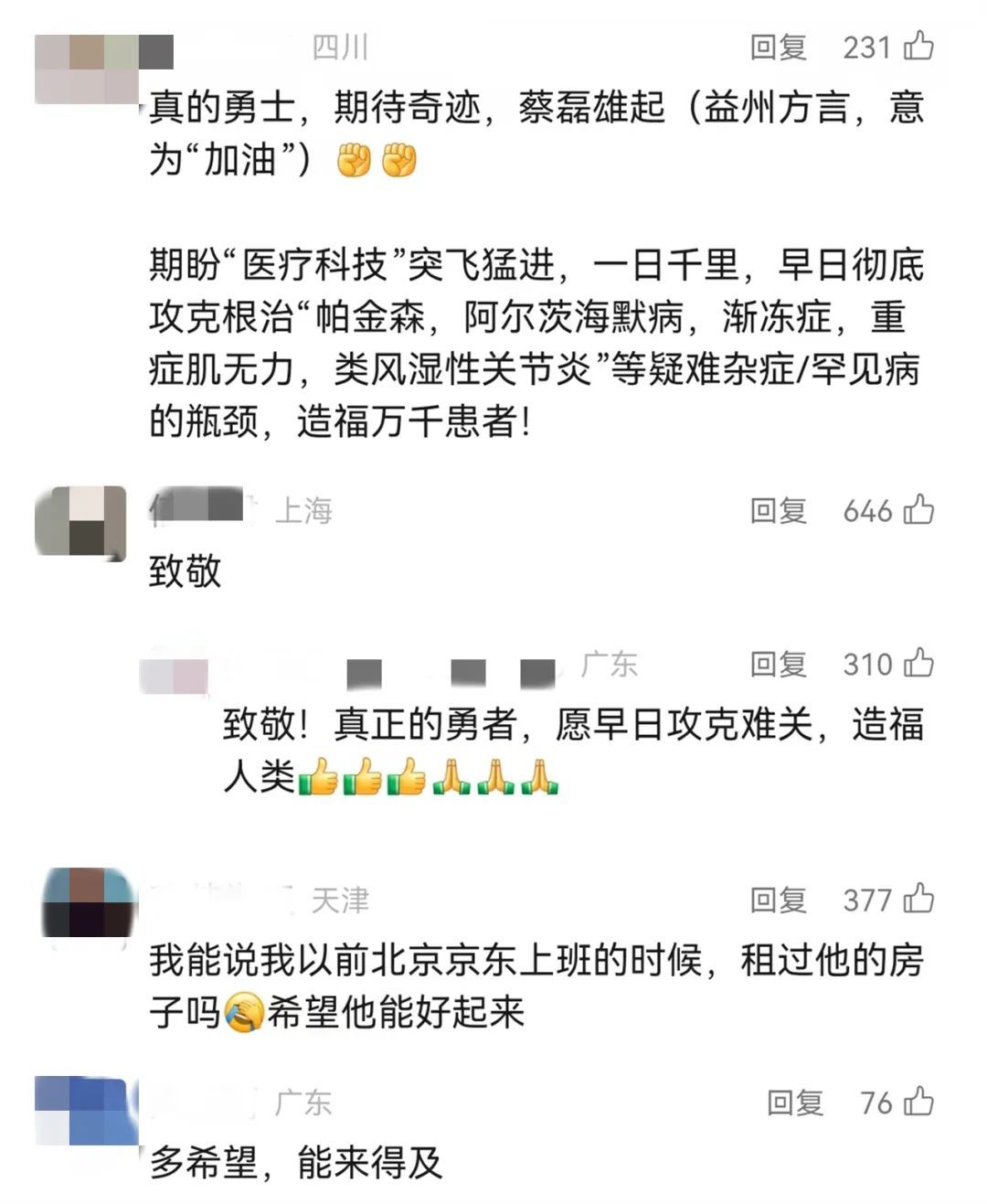Reply to the Tianjin commenter
The height and width of the screenshot is (1204, 987).
pyautogui.click(x=778, y=900)
